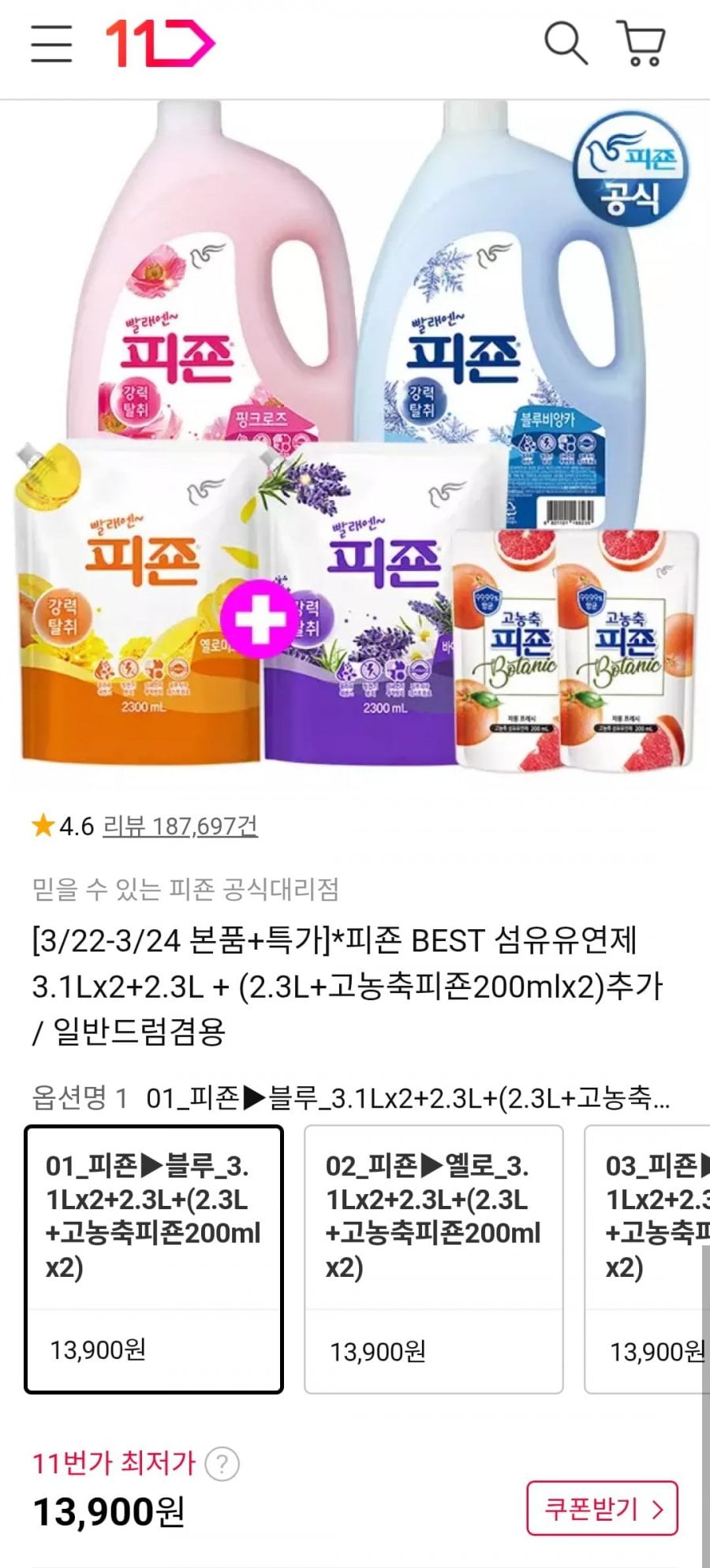Open the 187,697 reviews link
This screenshot has width=710, height=1568.
pyautogui.click(x=180, y=826)
